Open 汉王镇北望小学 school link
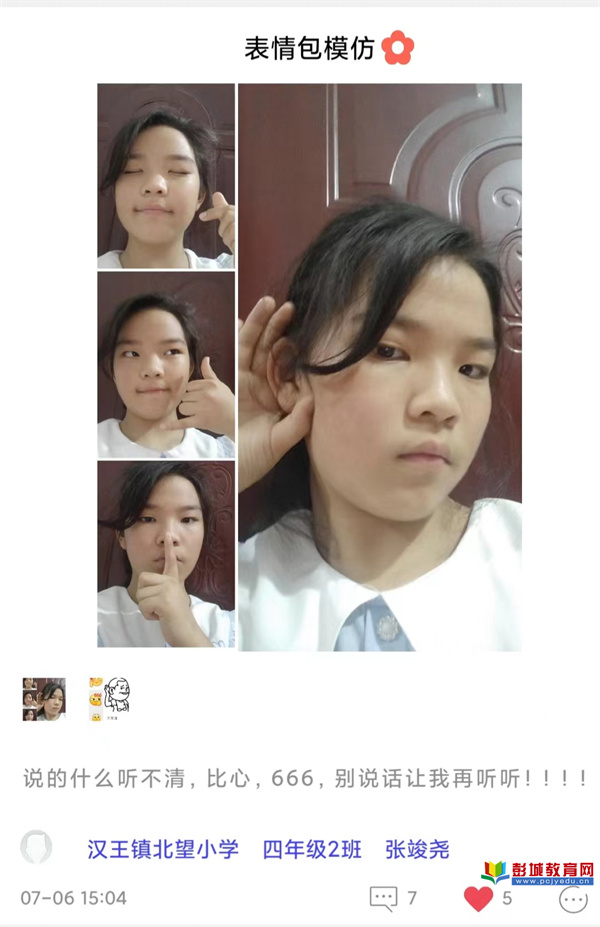This screenshot has height=927, width=600. coord(163,850)
